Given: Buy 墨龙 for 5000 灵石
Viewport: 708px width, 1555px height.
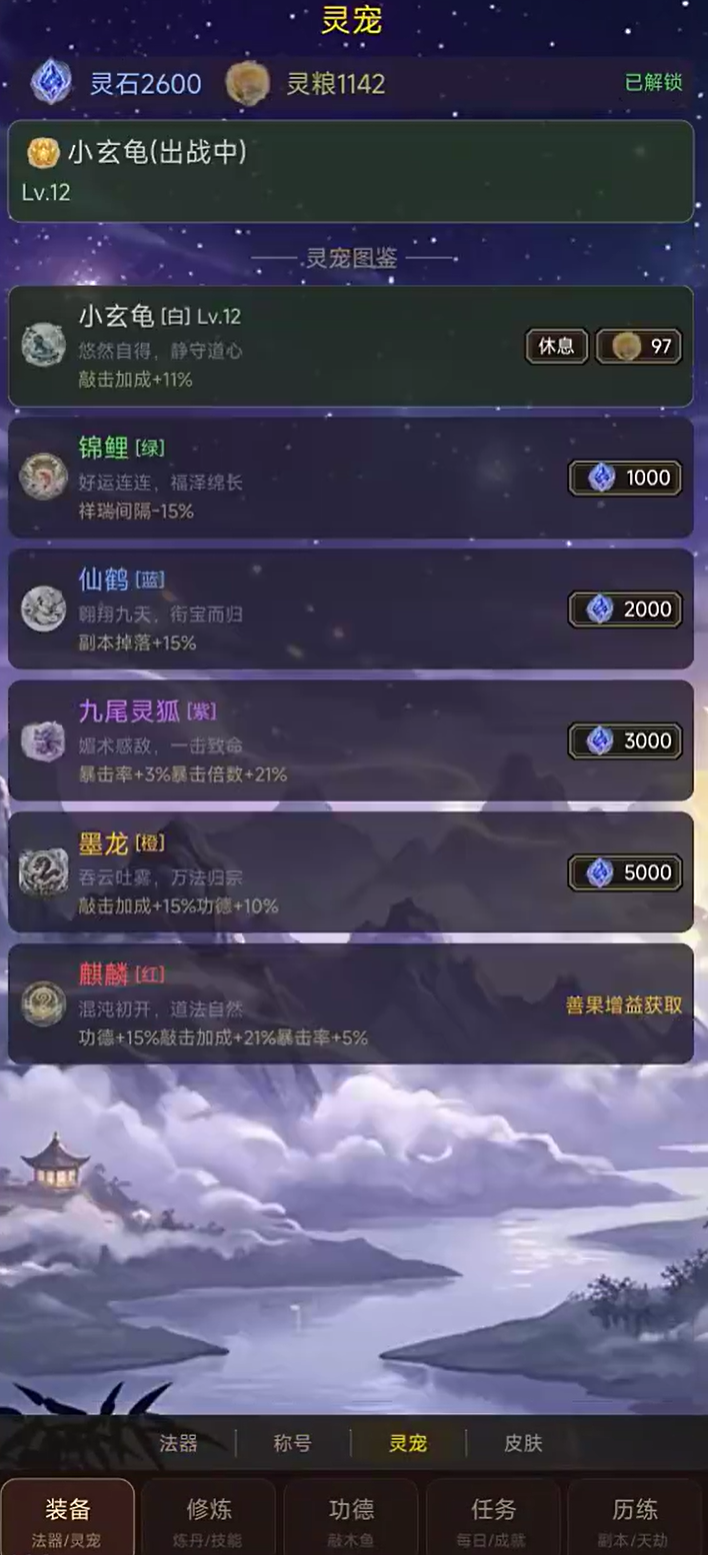Looking at the screenshot, I should pyautogui.click(x=626, y=872).
